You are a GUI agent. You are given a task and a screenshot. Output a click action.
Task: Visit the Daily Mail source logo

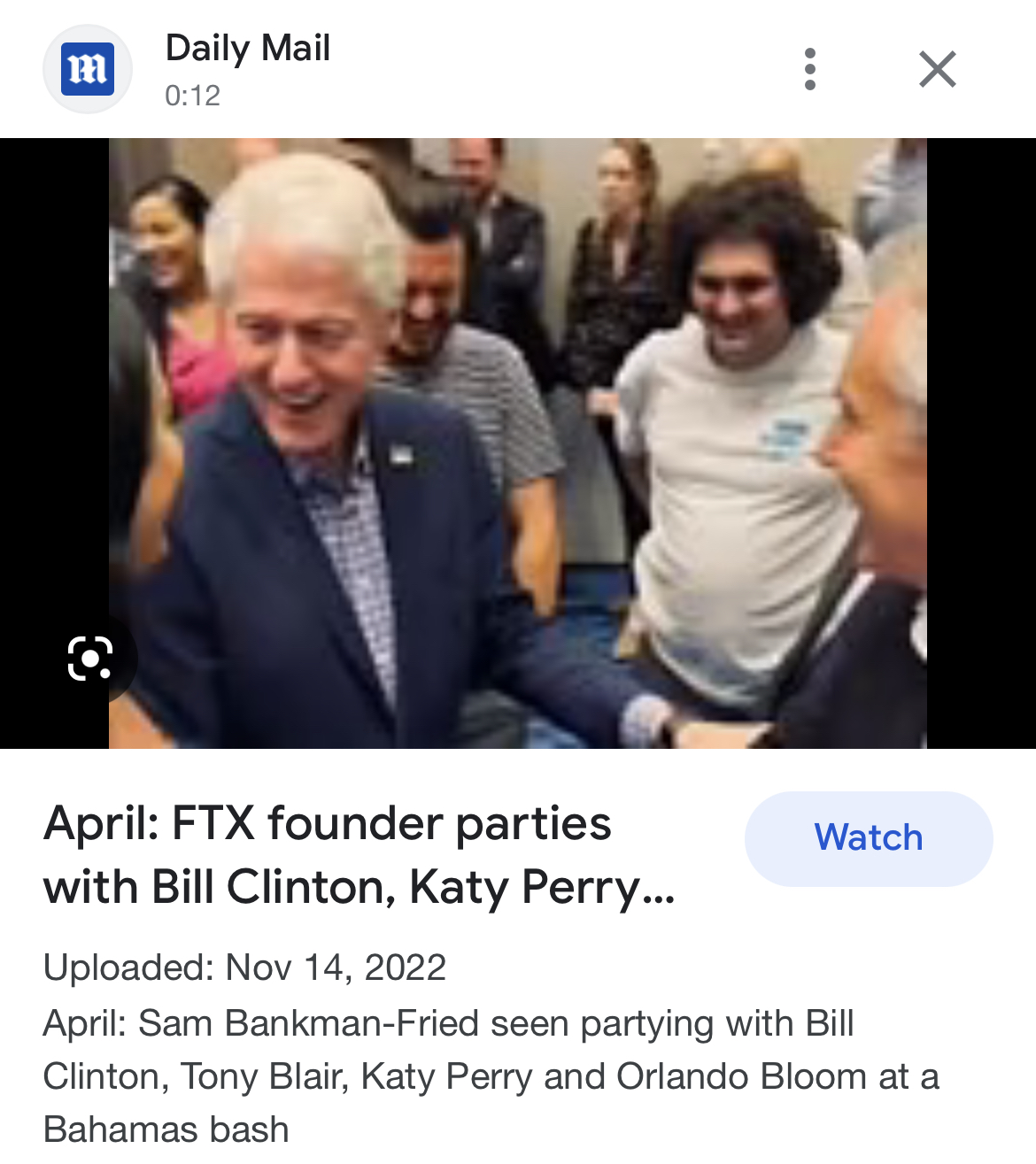click(x=88, y=69)
